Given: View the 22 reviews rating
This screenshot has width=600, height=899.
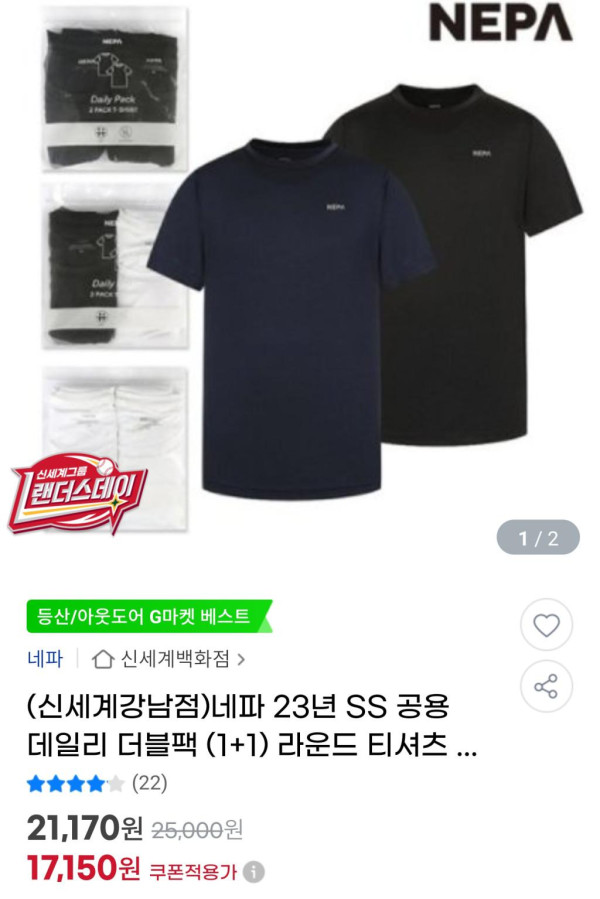Looking at the screenshot, I should 97,783.
